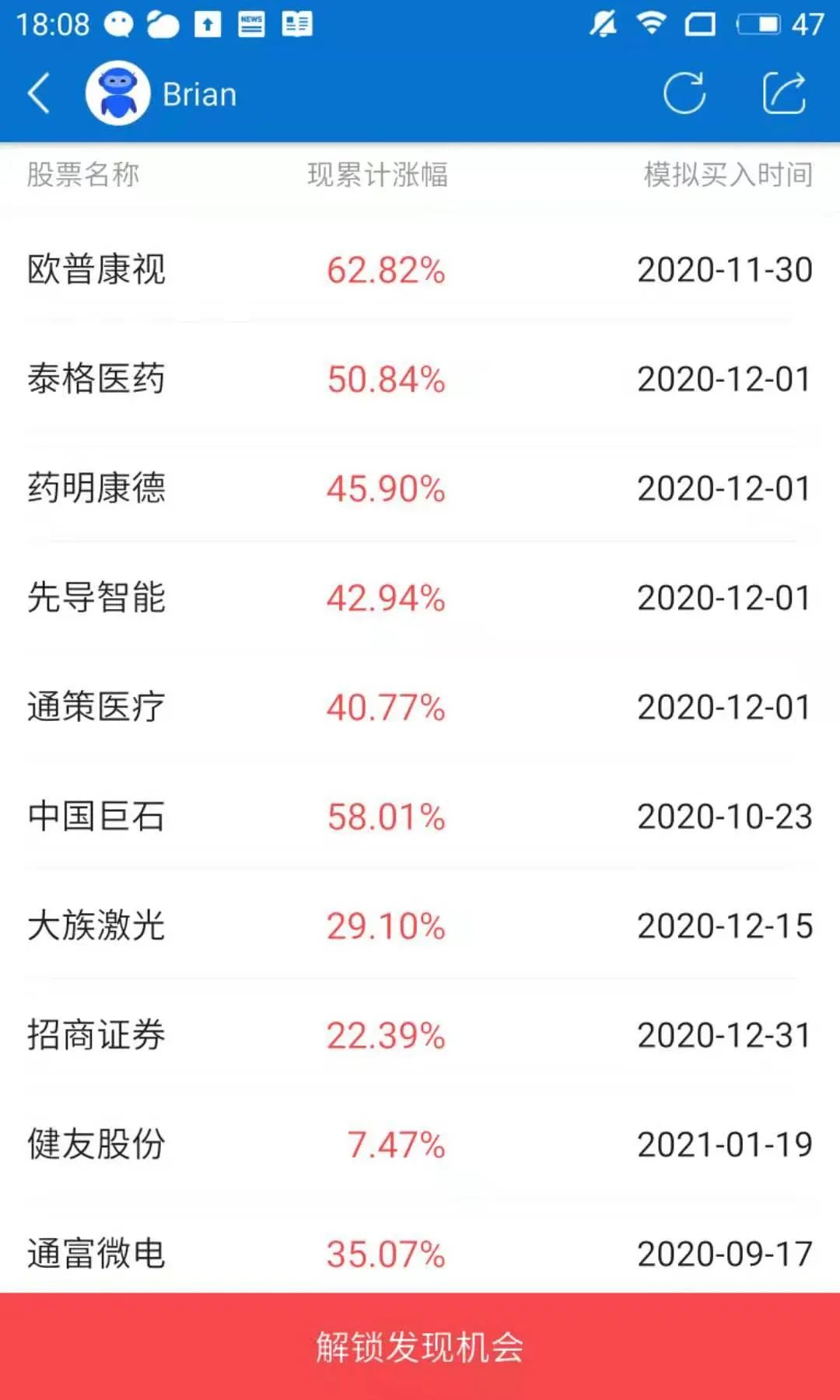This screenshot has height=1400, width=840.
Task: Select the 泰格医药 stock row
Action: click(x=98, y=380)
